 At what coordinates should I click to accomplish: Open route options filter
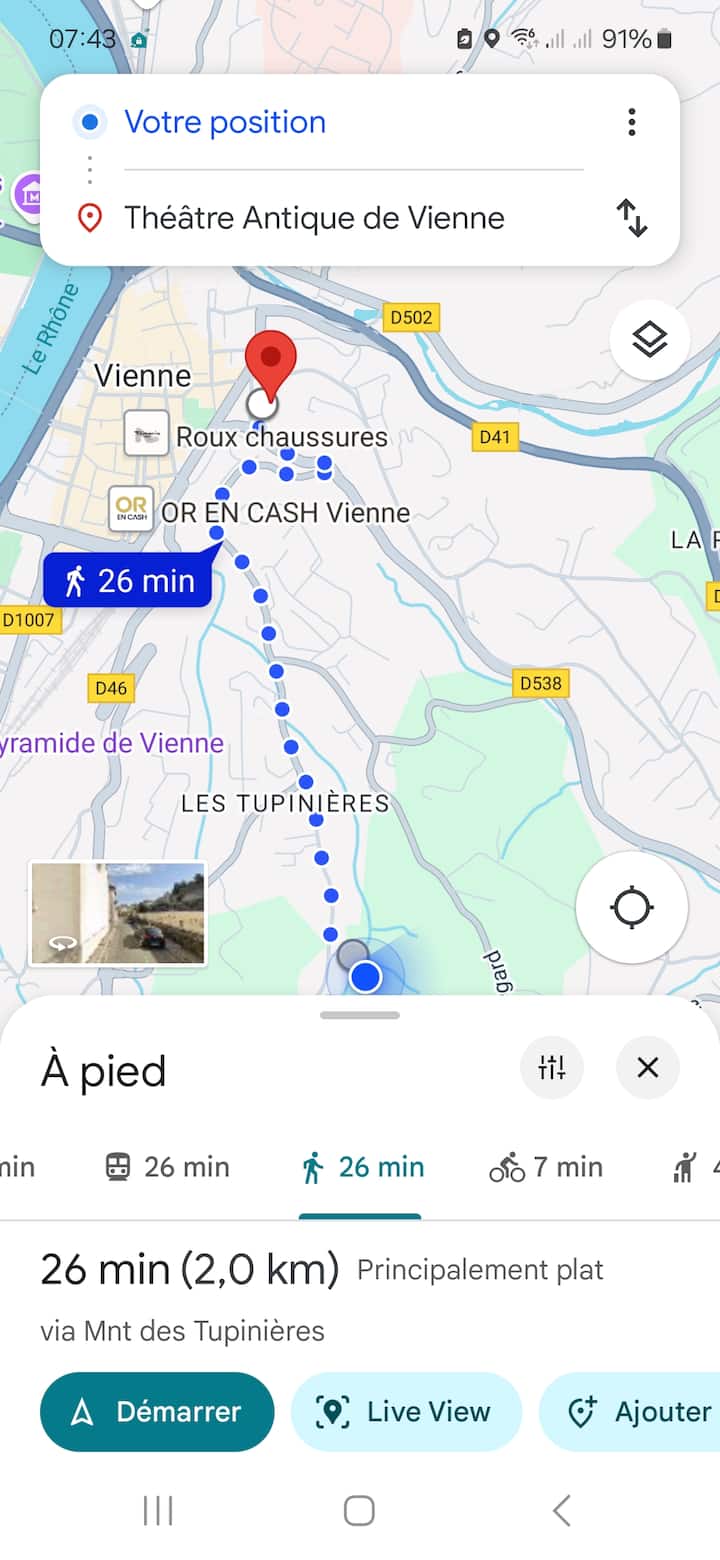pyautogui.click(x=552, y=1068)
